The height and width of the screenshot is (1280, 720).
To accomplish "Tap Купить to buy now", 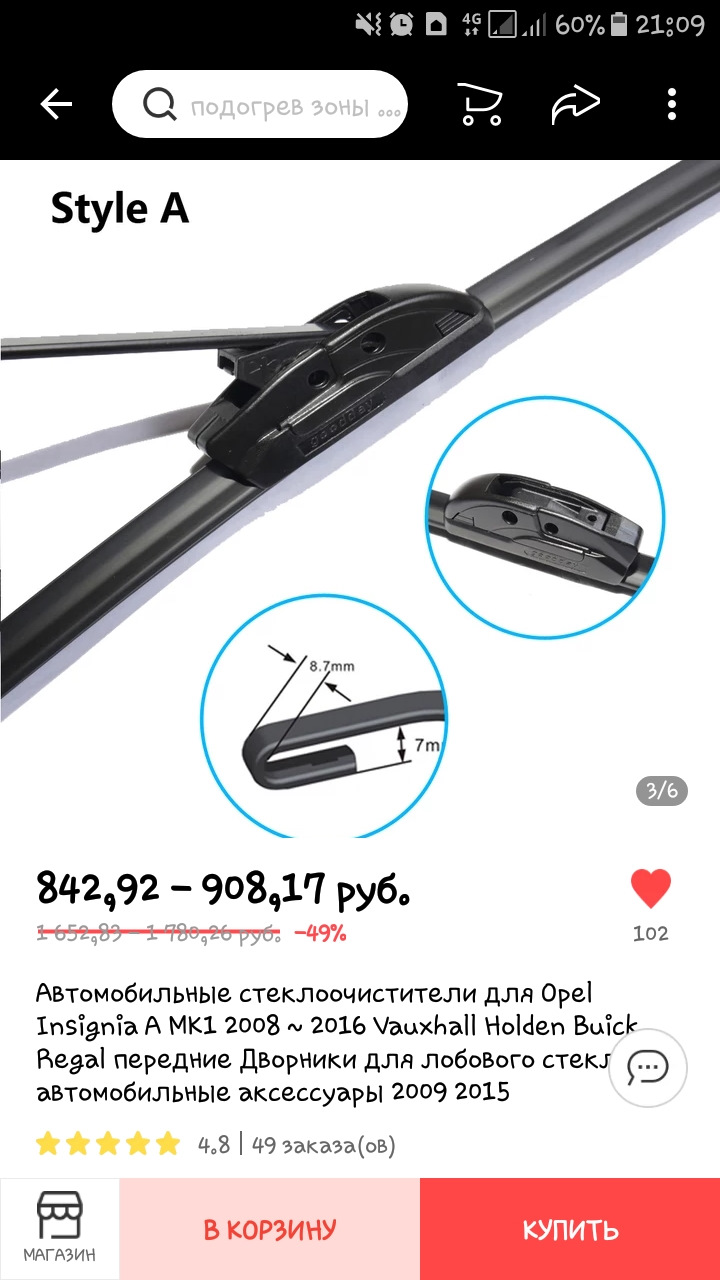I will click(570, 1229).
